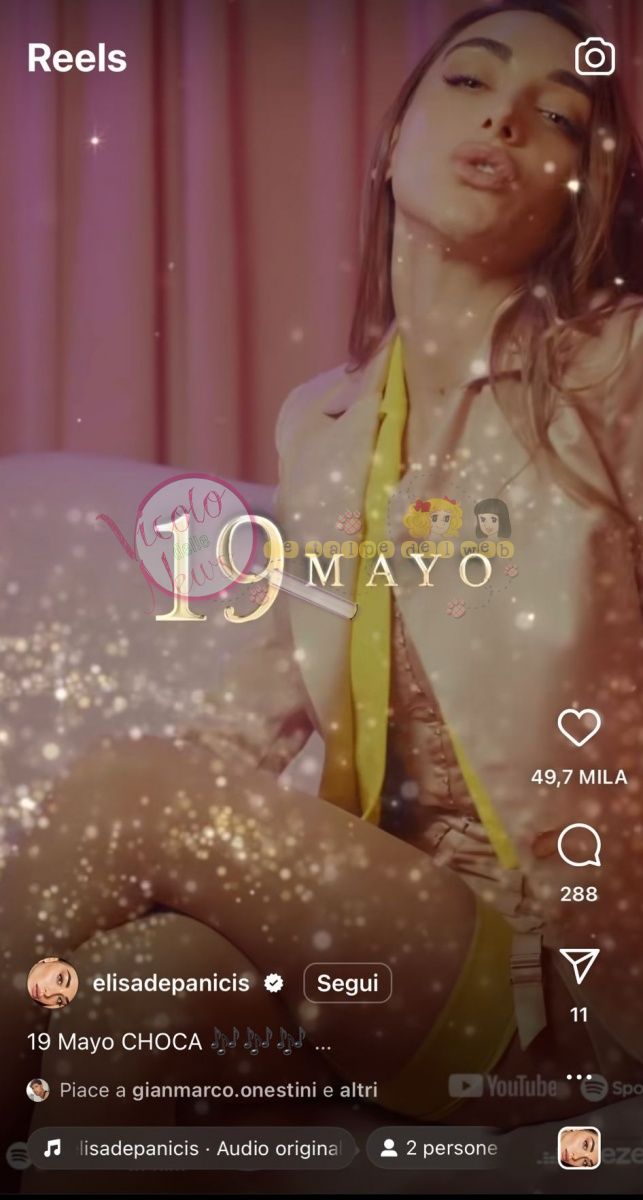Like this reel with the heart icon
643x1200 pixels.
point(579,728)
